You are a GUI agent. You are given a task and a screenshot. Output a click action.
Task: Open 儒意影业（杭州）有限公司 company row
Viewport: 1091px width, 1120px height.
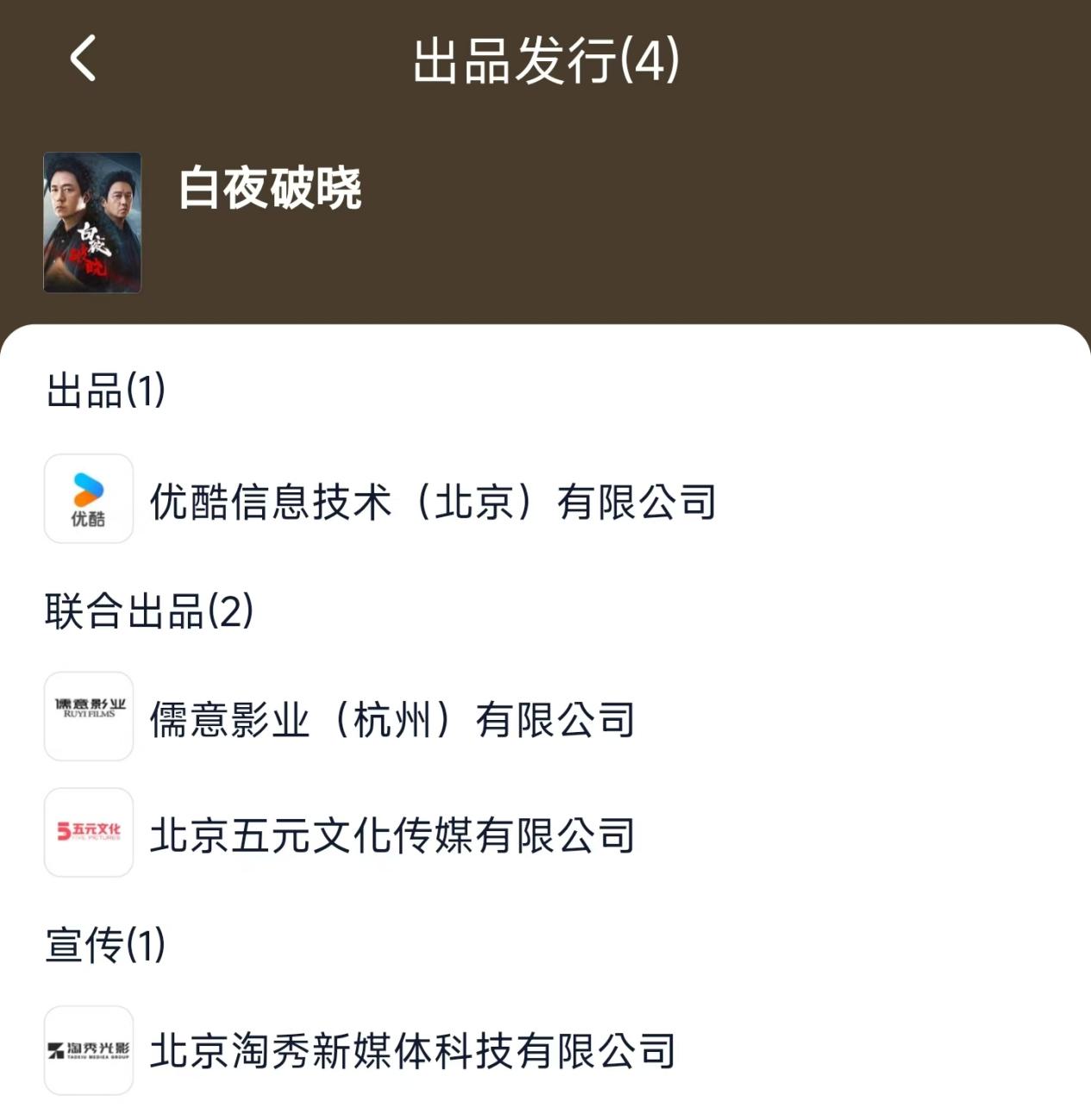pos(392,718)
